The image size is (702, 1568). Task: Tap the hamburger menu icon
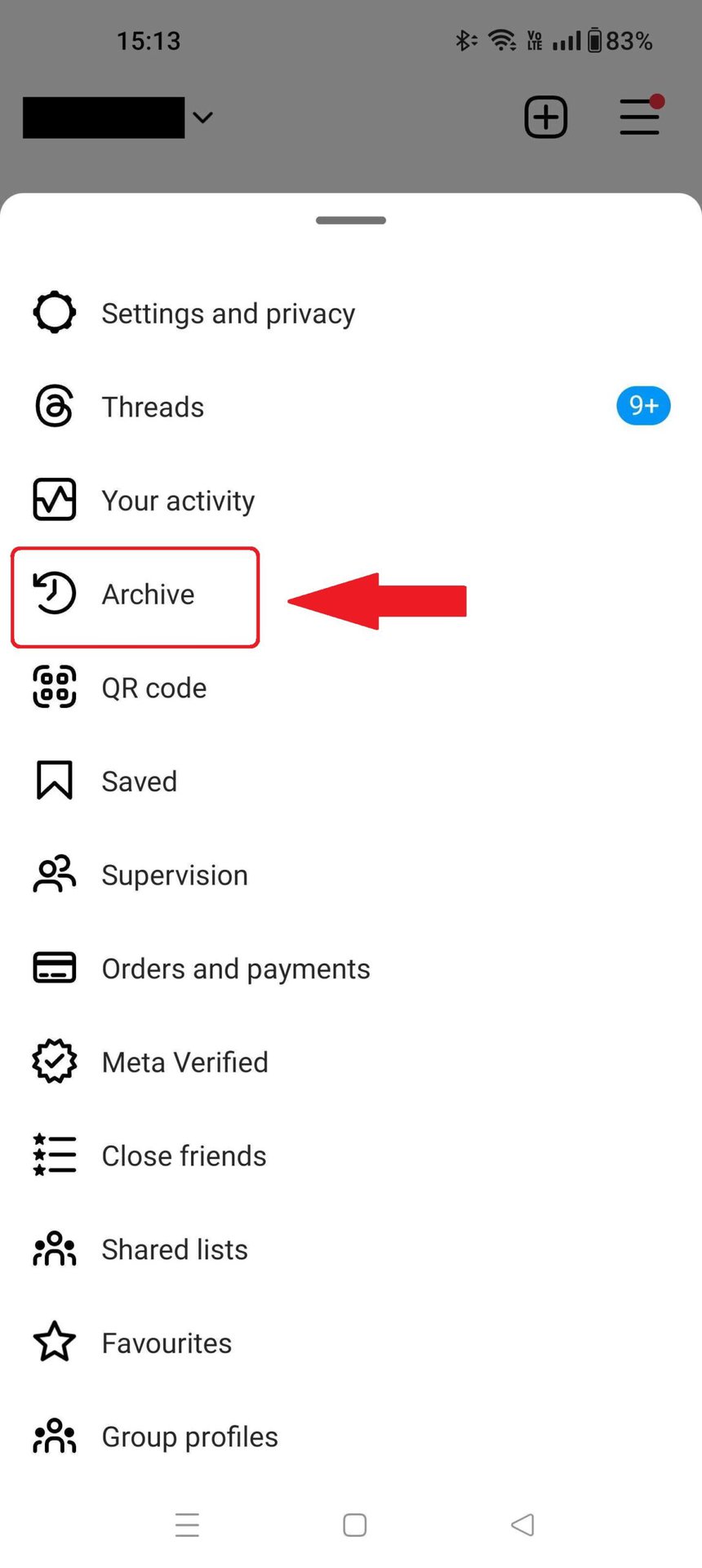pyautogui.click(x=639, y=118)
